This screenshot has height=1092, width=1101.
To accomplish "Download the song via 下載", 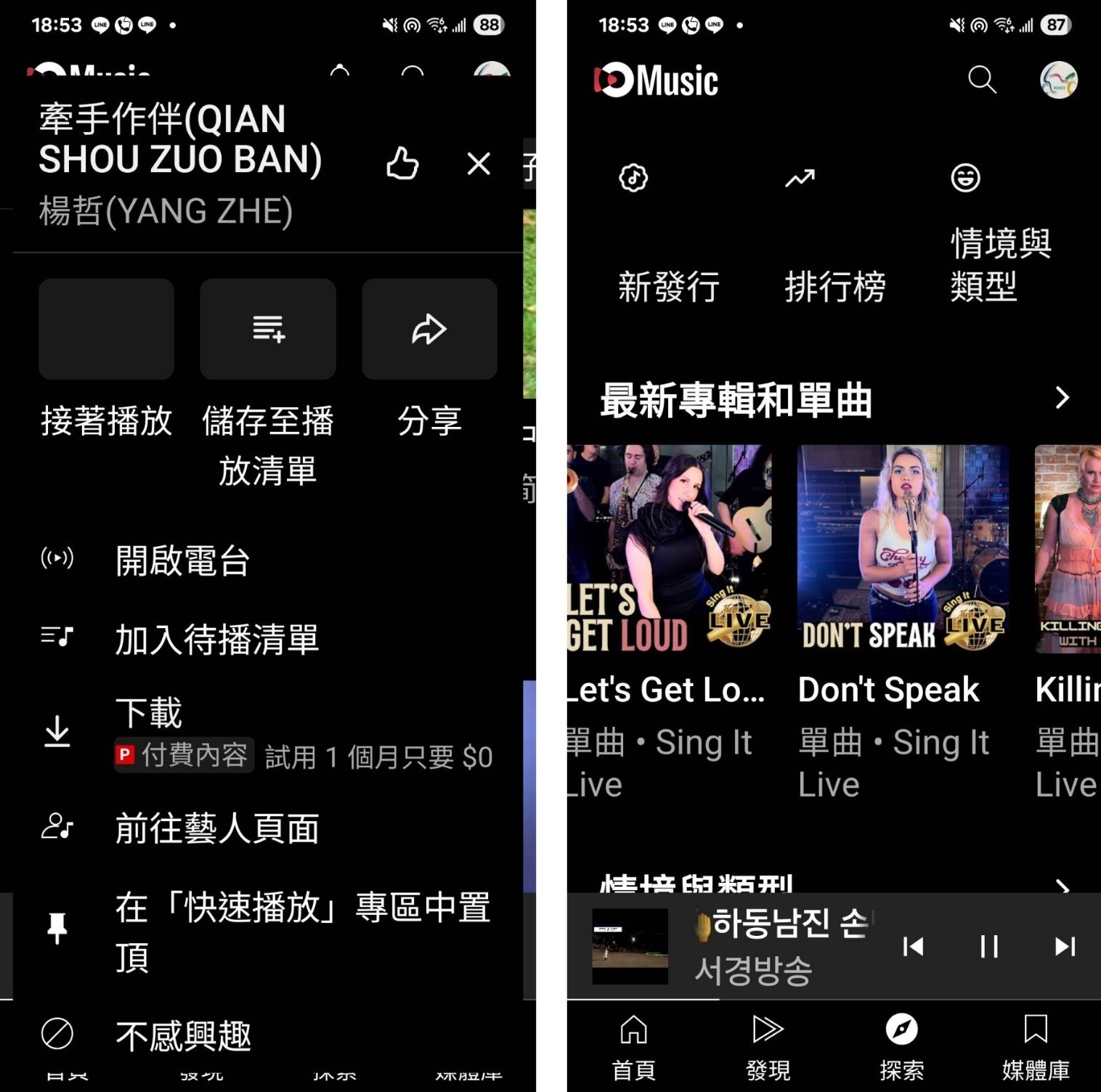I will [149, 713].
